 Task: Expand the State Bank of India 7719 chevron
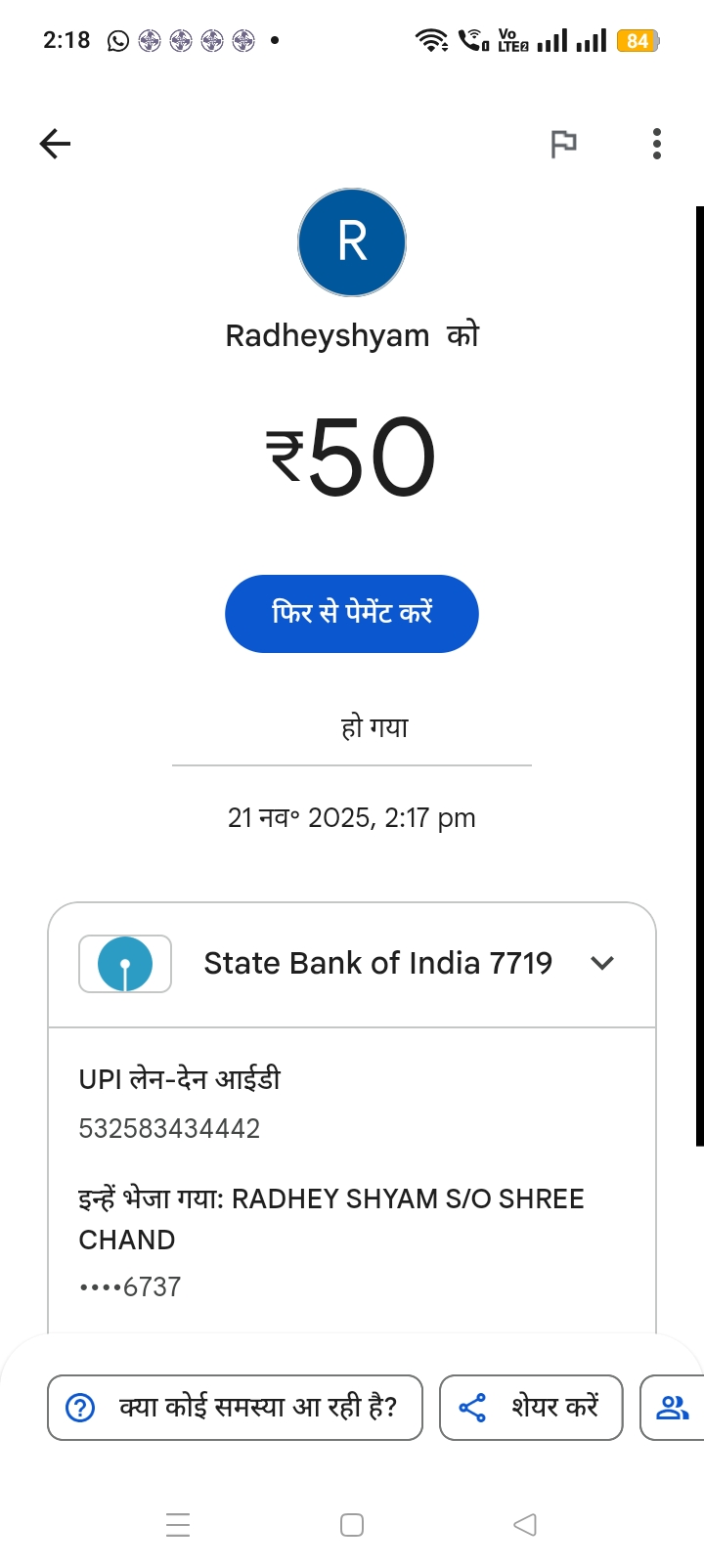click(x=602, y=963)
